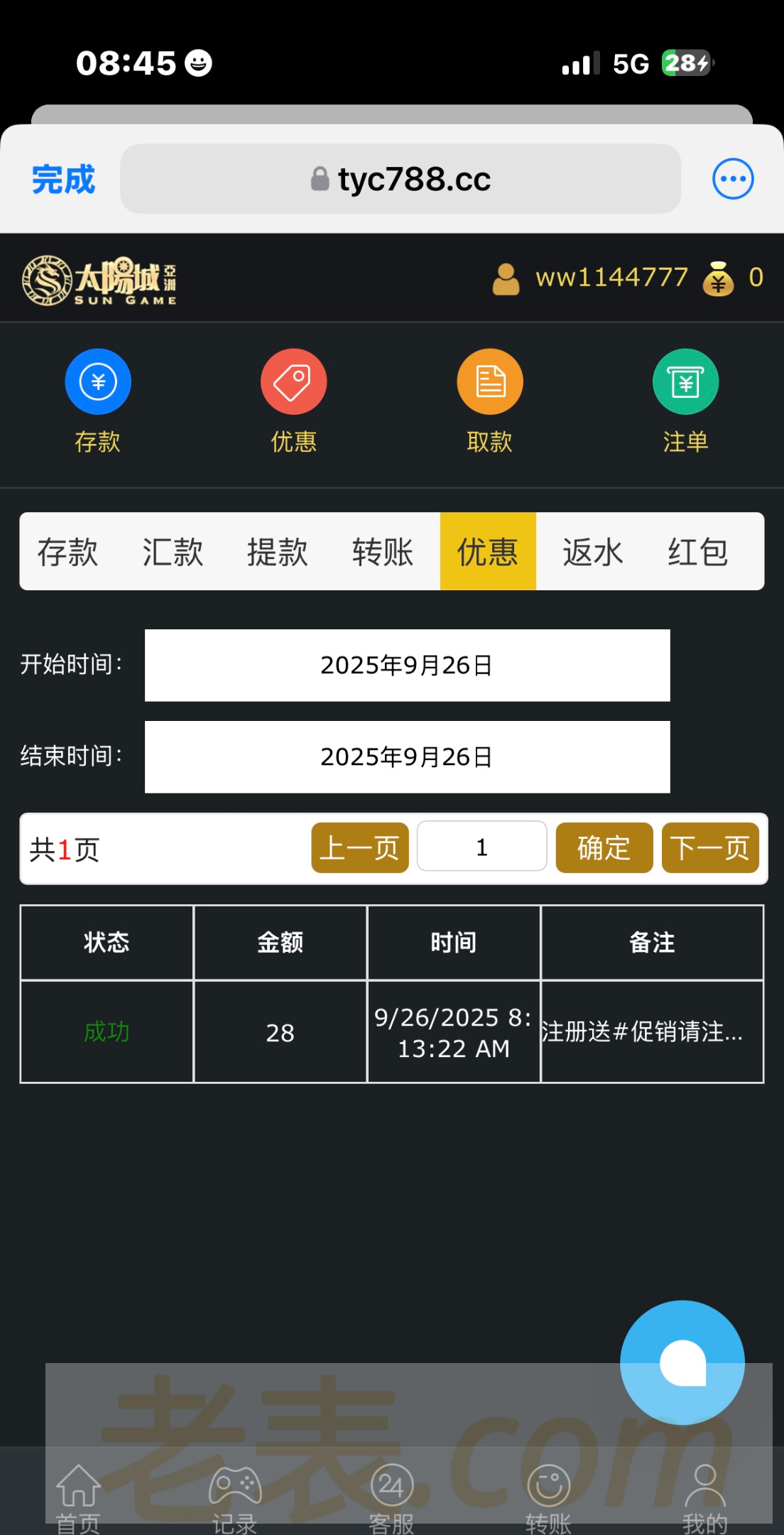Confirm the page with 确定
The width and height of the screenshot is (784, 1535).
point(604,848)
